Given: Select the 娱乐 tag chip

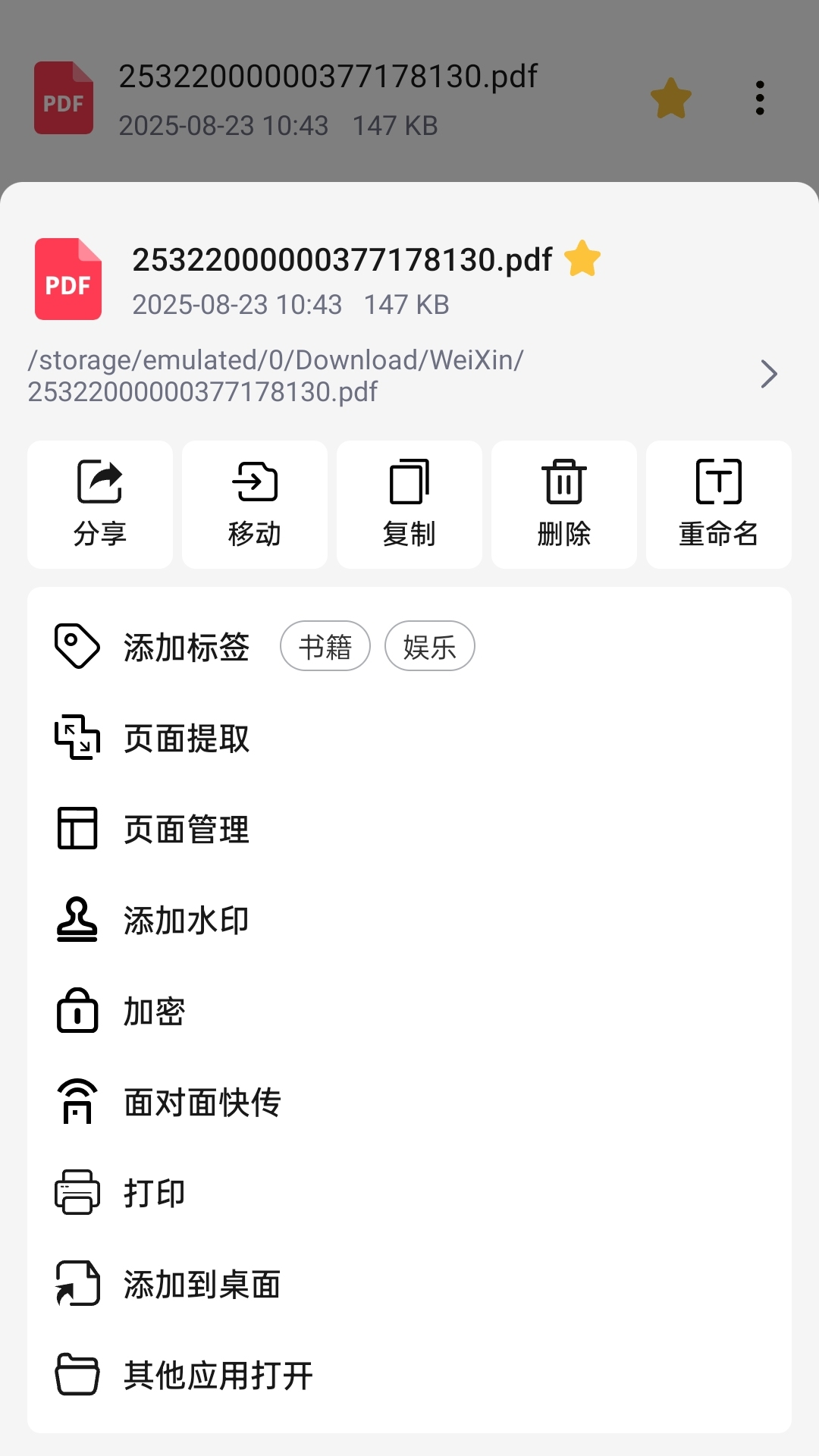Looking at the screenshot, I should tap(429, 646).
